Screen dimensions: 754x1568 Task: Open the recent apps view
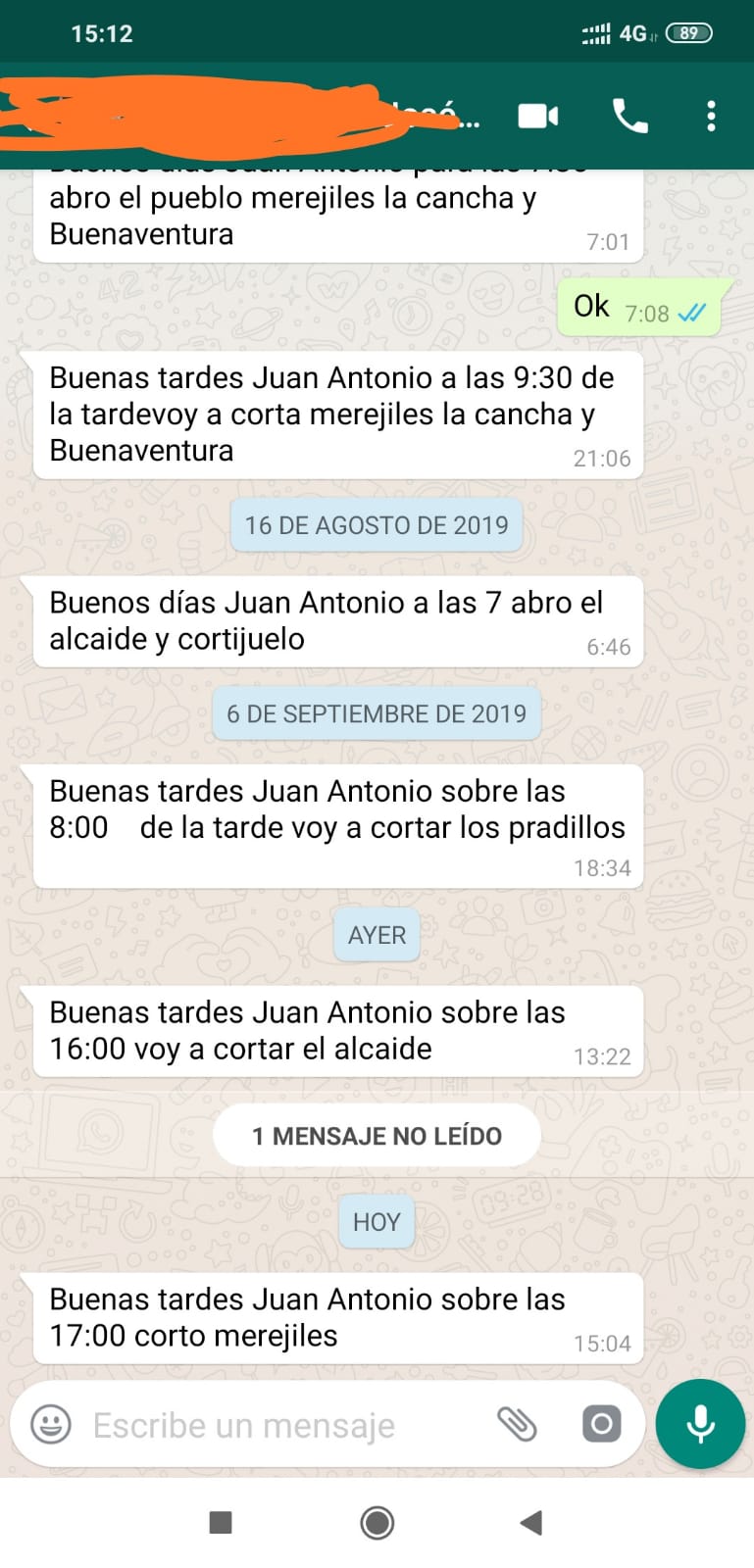(221, 1522)
